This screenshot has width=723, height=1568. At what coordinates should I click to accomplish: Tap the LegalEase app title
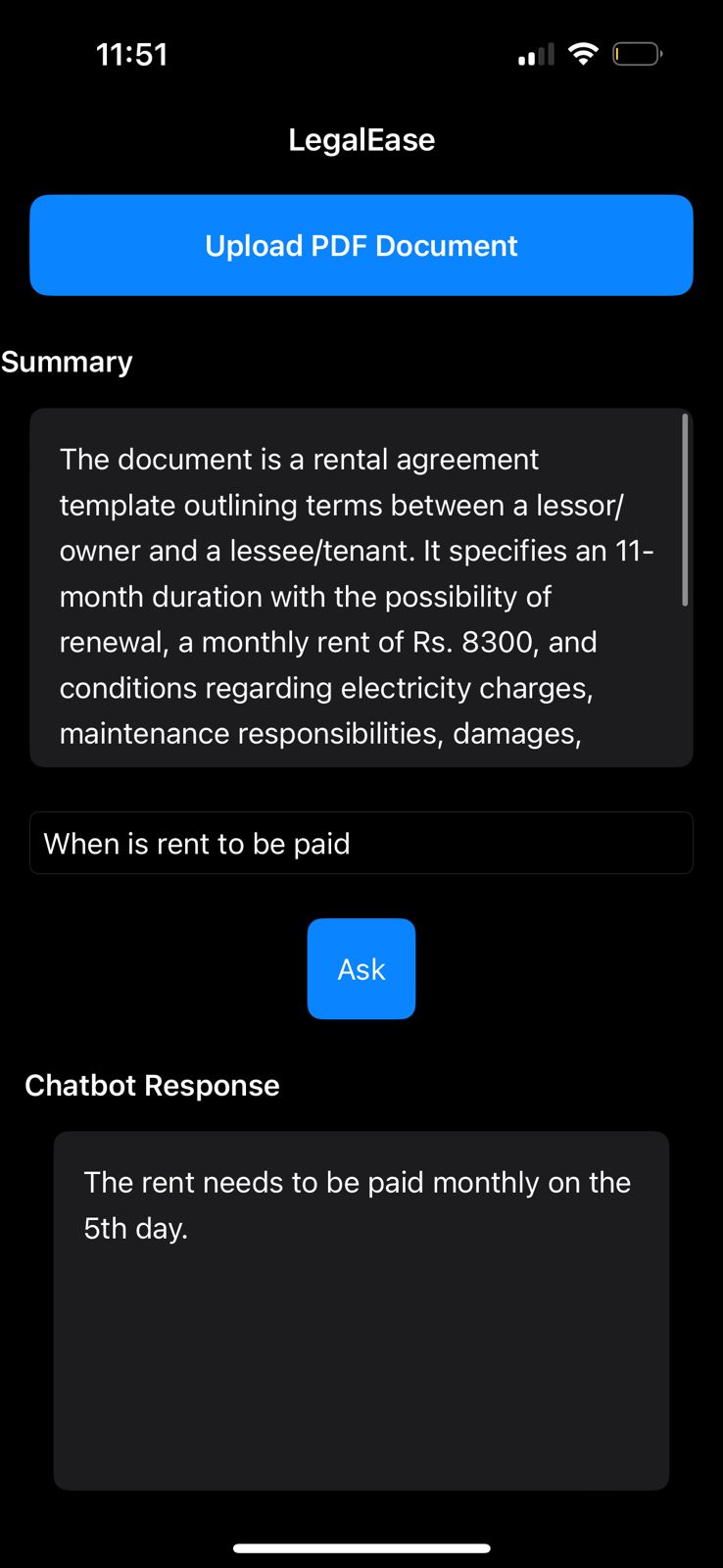tap(361, 139)
